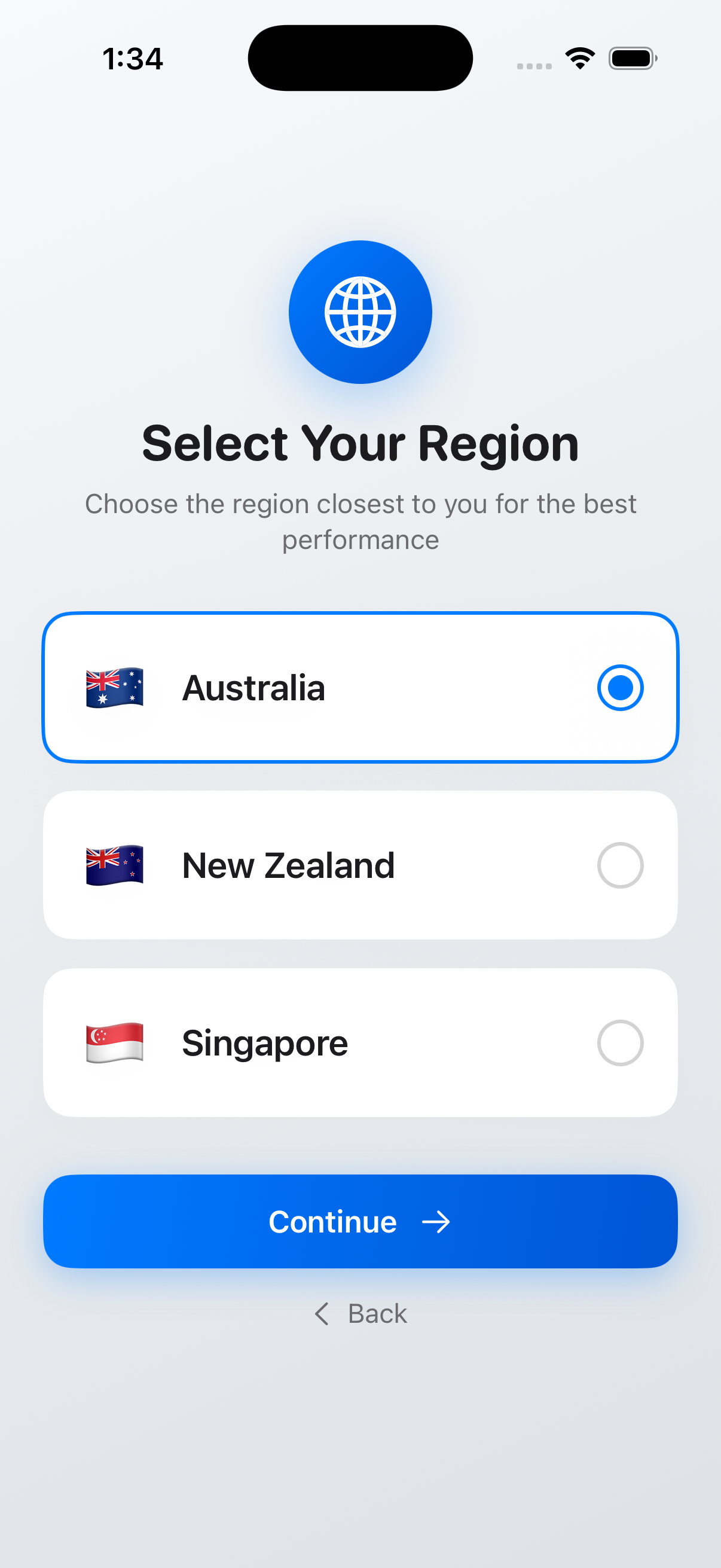Open the New Zealand region option
The width and height of the screenshot is (721, 1568).
(360, 864)
